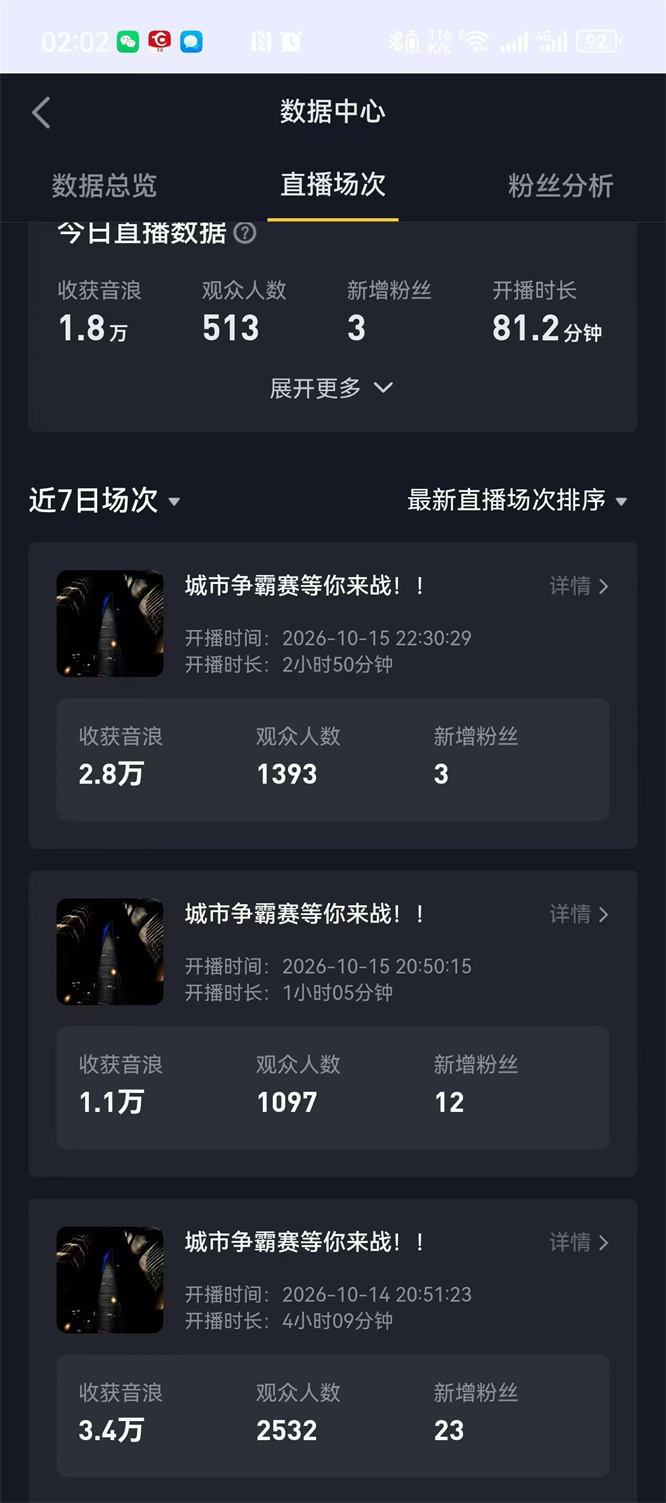This screenshot has height=1503, width=666.
Task: Switch to the 粉丝分析 tab
Action: [560, 186]
